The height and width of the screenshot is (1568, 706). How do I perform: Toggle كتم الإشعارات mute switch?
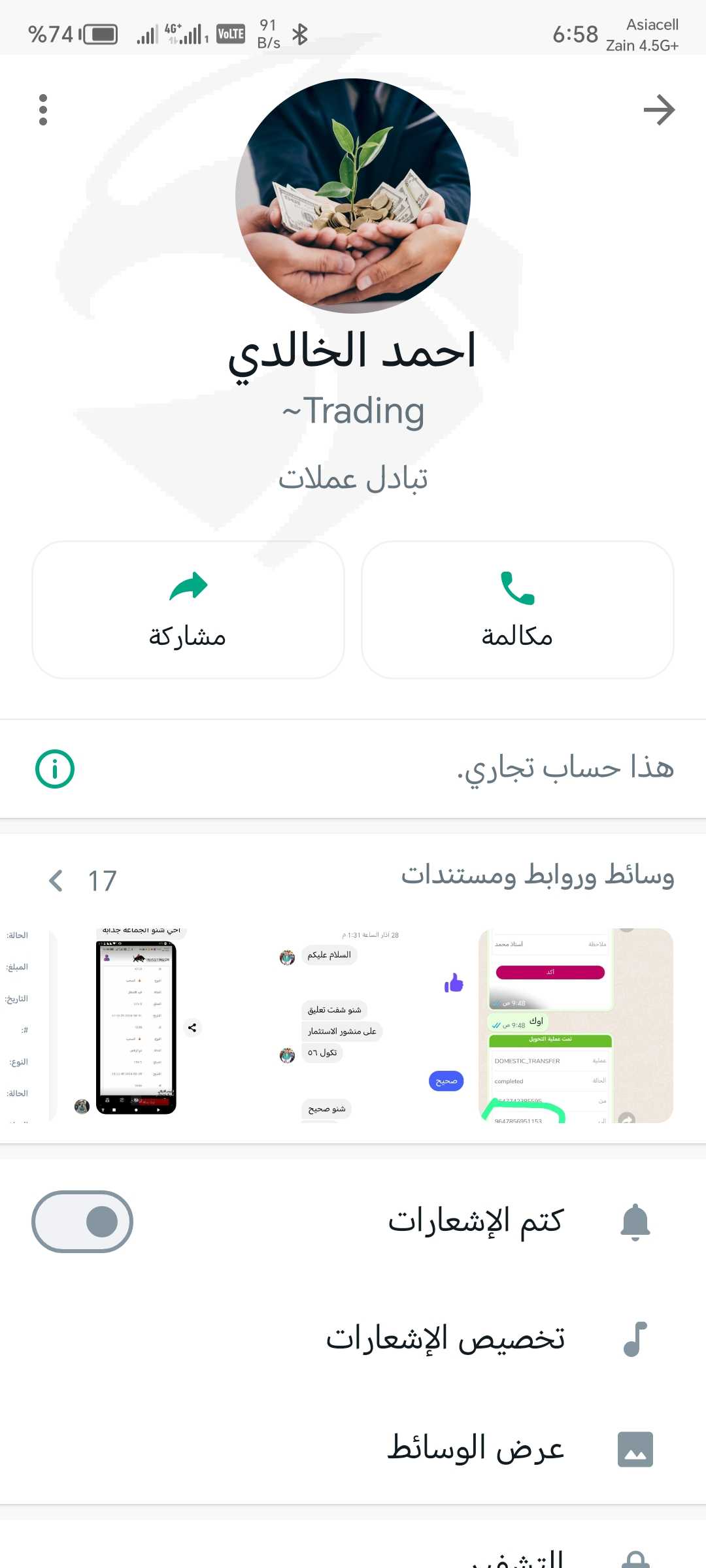click(82, 1221)
